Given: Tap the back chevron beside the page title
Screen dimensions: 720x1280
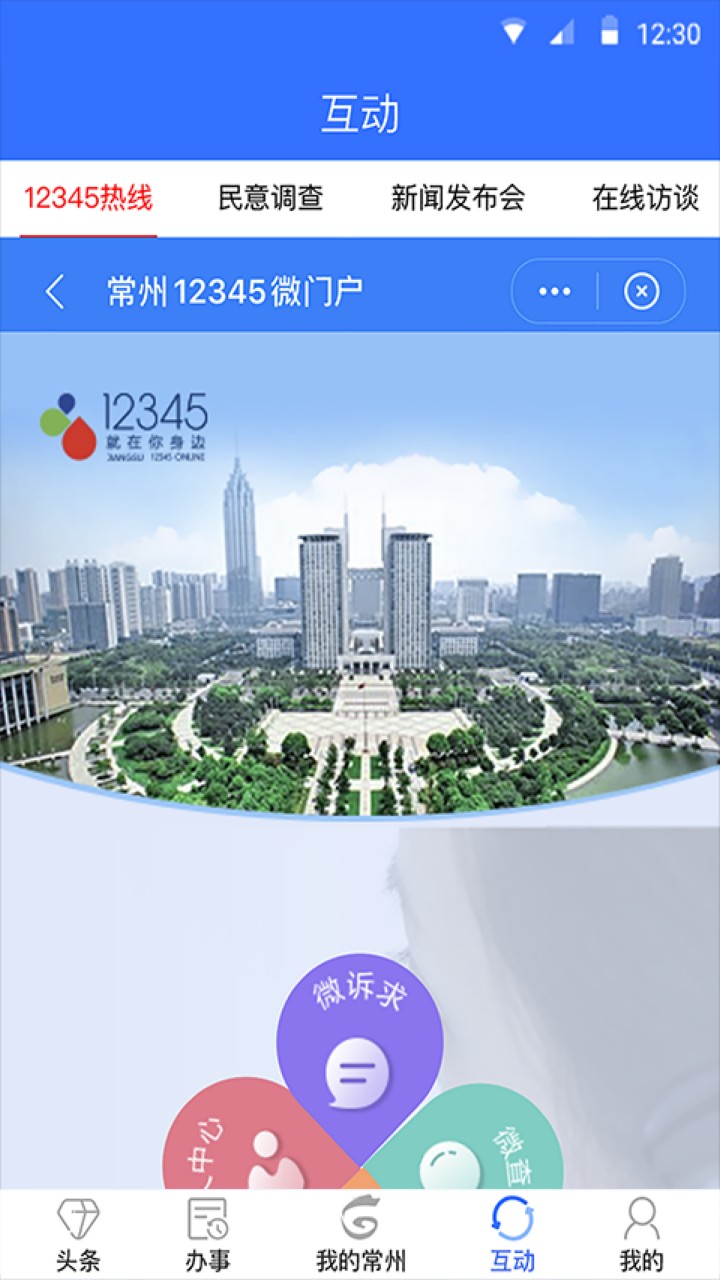Looking at the screenshot, I should point(53,291).
